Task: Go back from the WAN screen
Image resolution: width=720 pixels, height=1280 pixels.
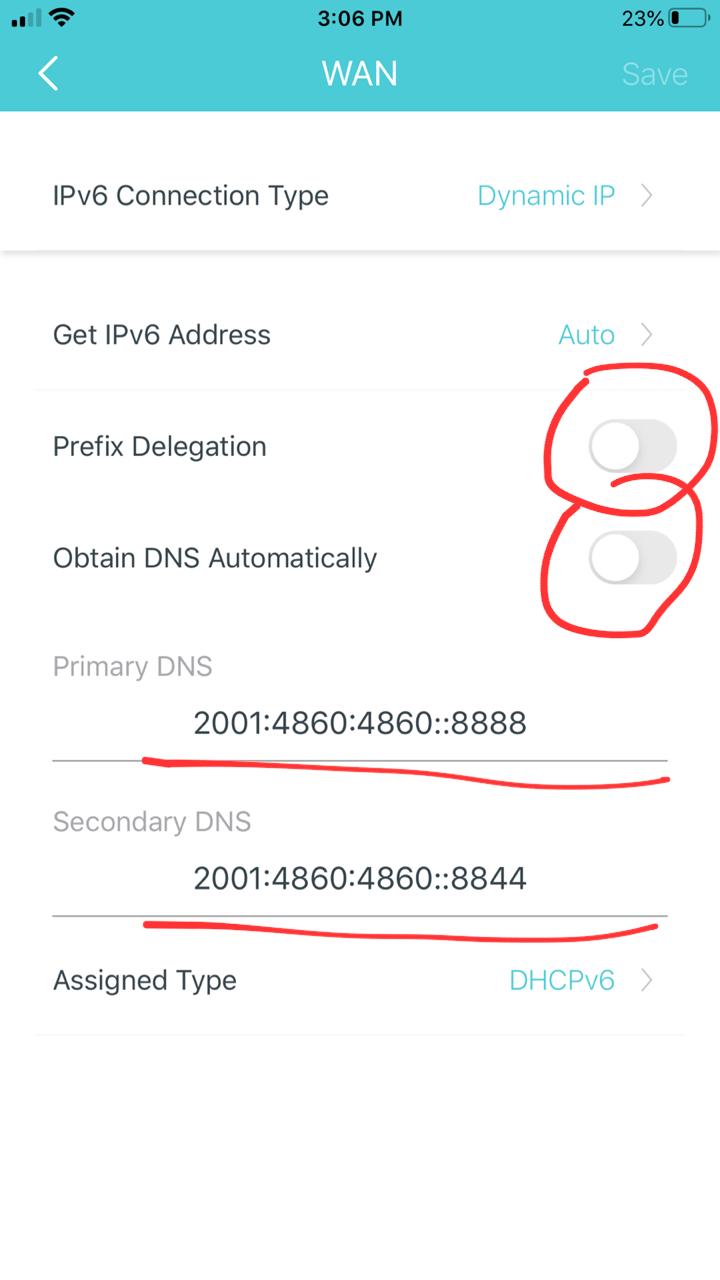Action: tap(48, 74)
